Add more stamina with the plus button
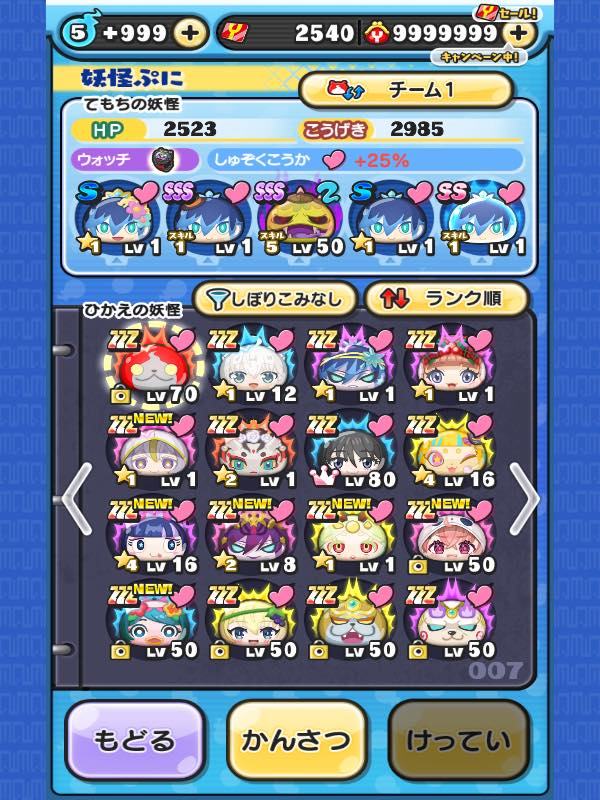This screenshot has width=600, height=800. 190,32
